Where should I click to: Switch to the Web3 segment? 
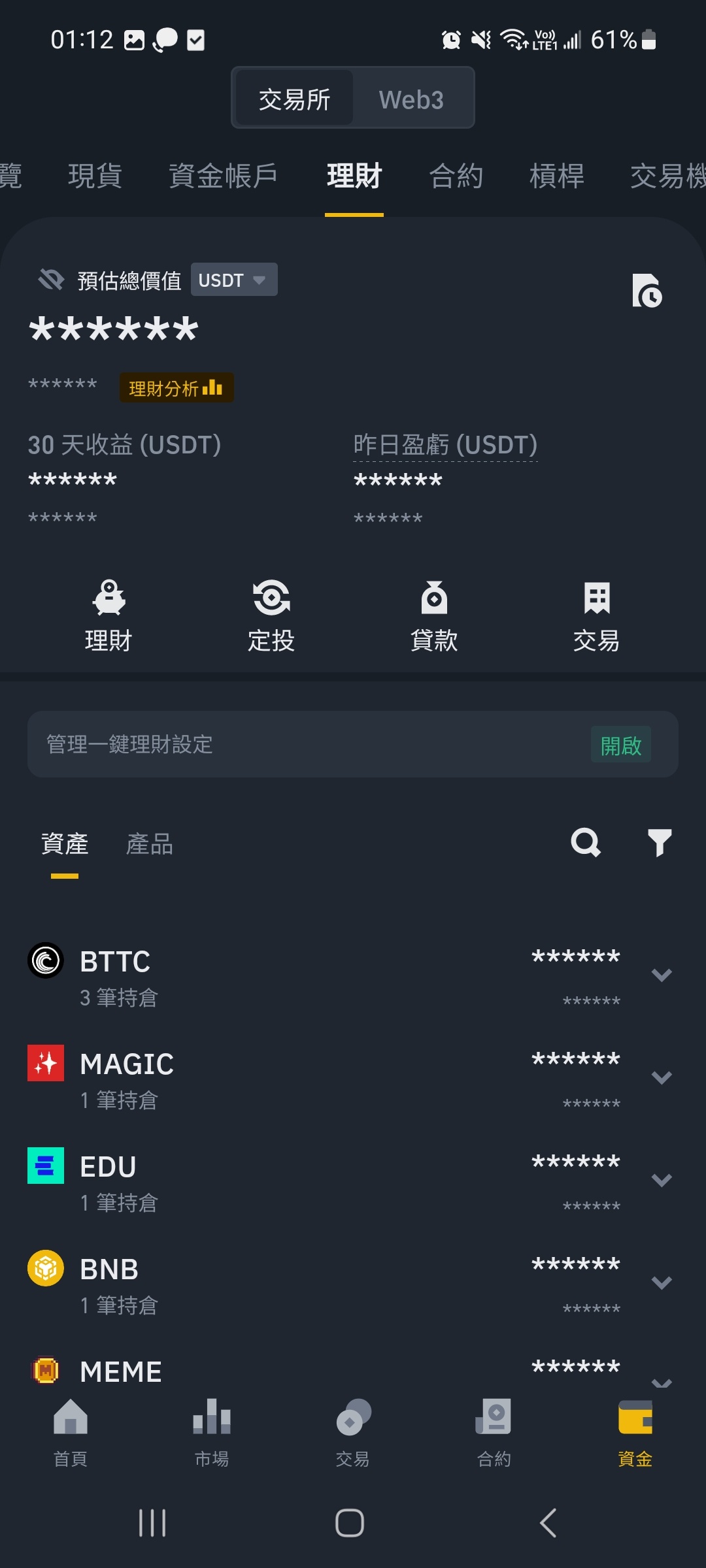tap(411, 99)
